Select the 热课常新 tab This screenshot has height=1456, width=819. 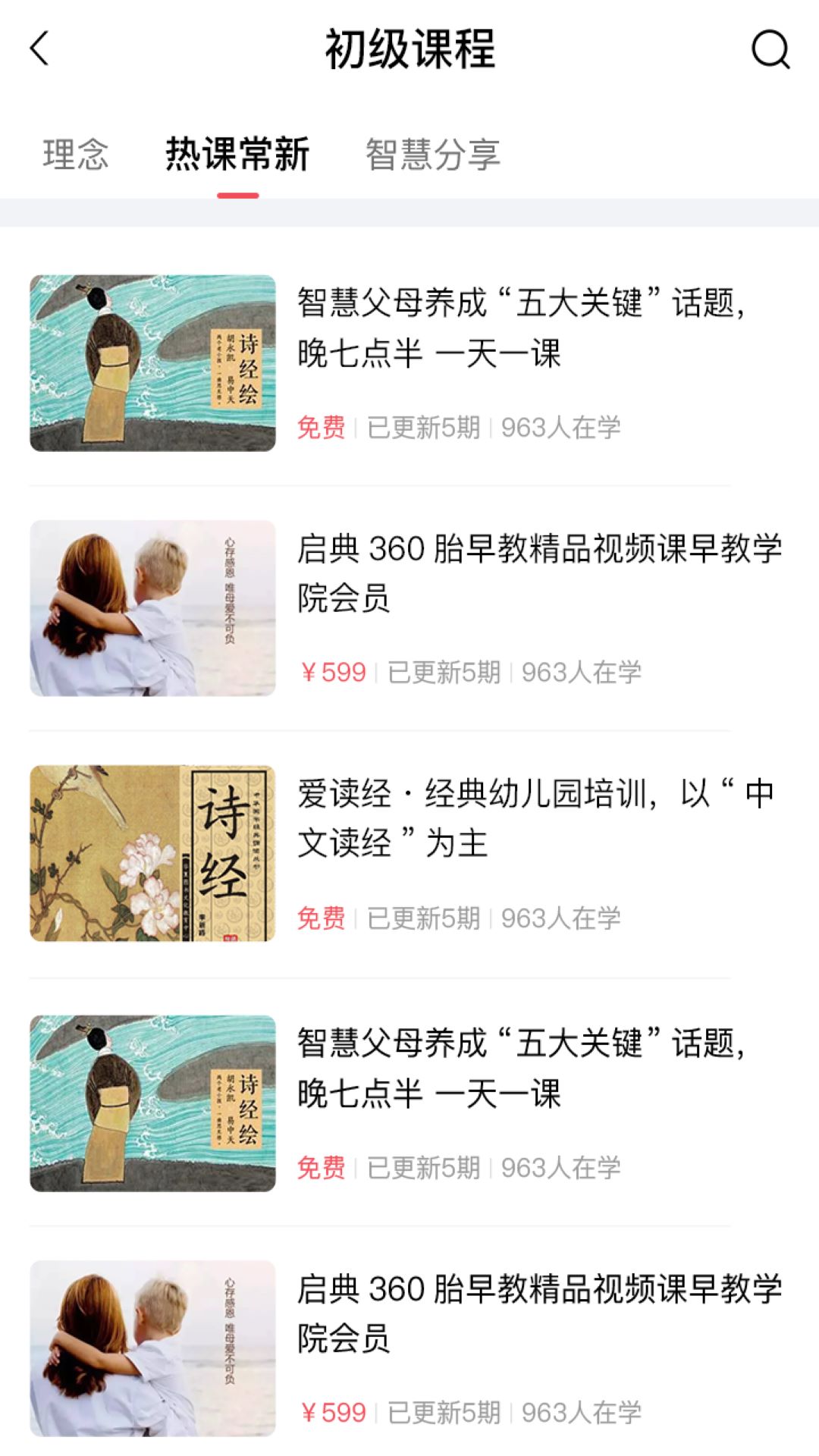pos(237,154)
